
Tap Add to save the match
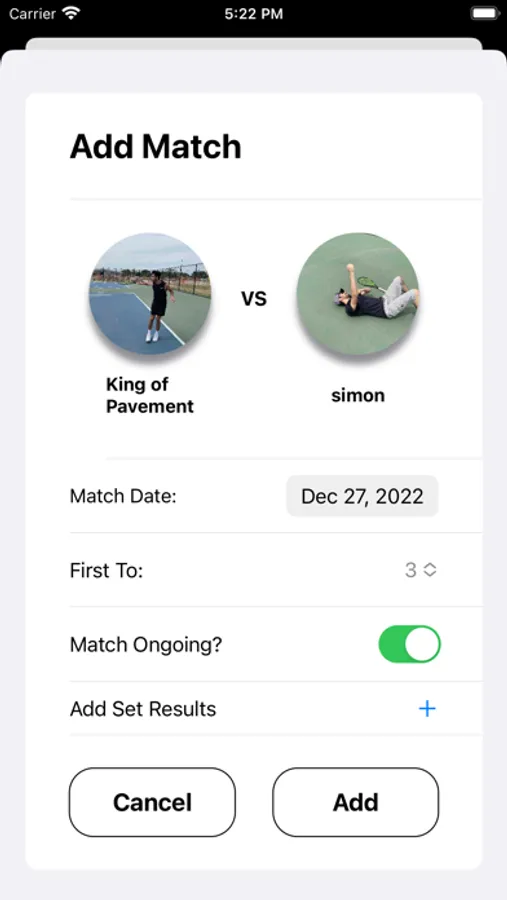pyautogui.click(x=355, y=802)
